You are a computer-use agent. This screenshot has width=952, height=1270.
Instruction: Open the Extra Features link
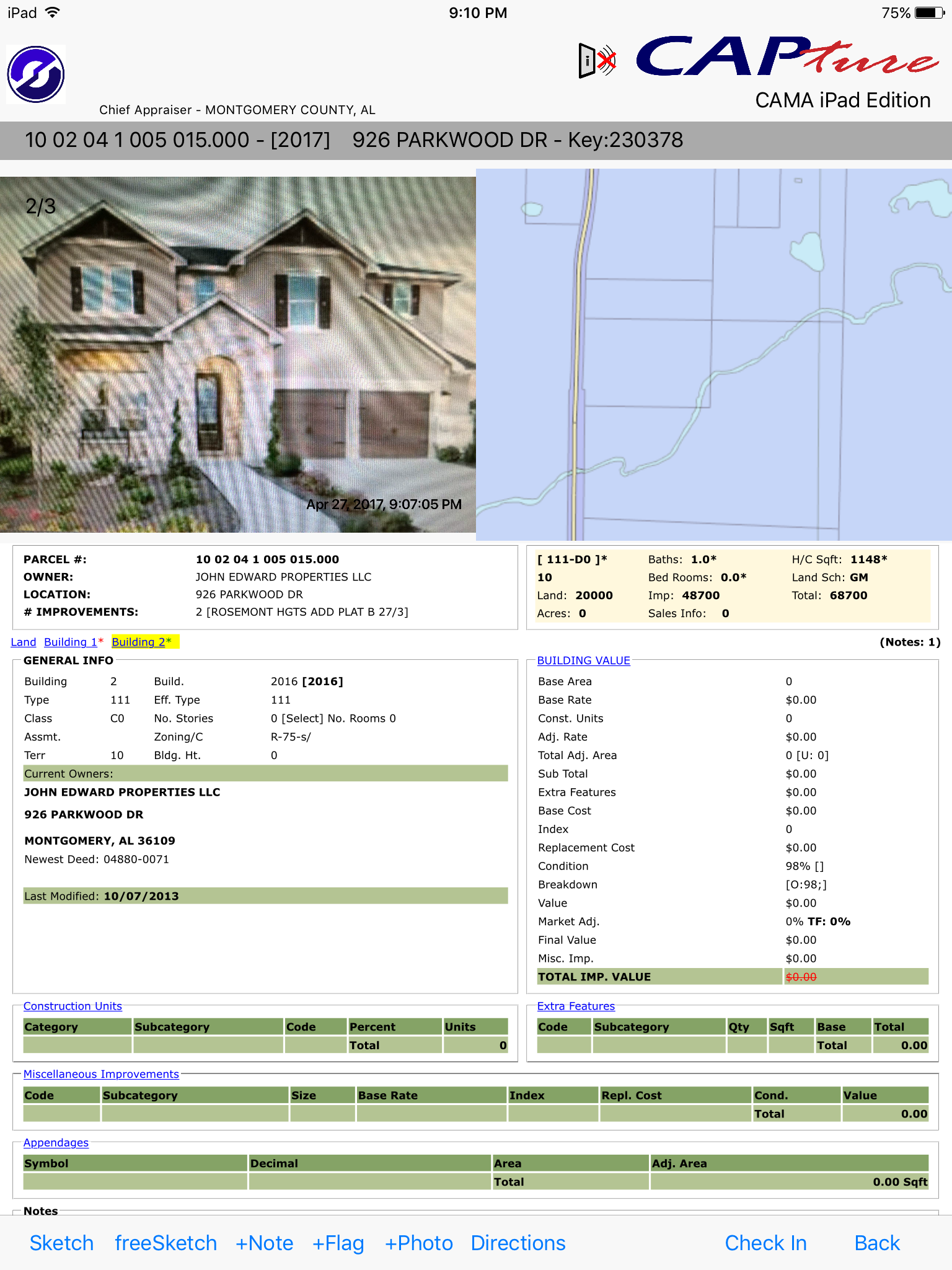576,1006
